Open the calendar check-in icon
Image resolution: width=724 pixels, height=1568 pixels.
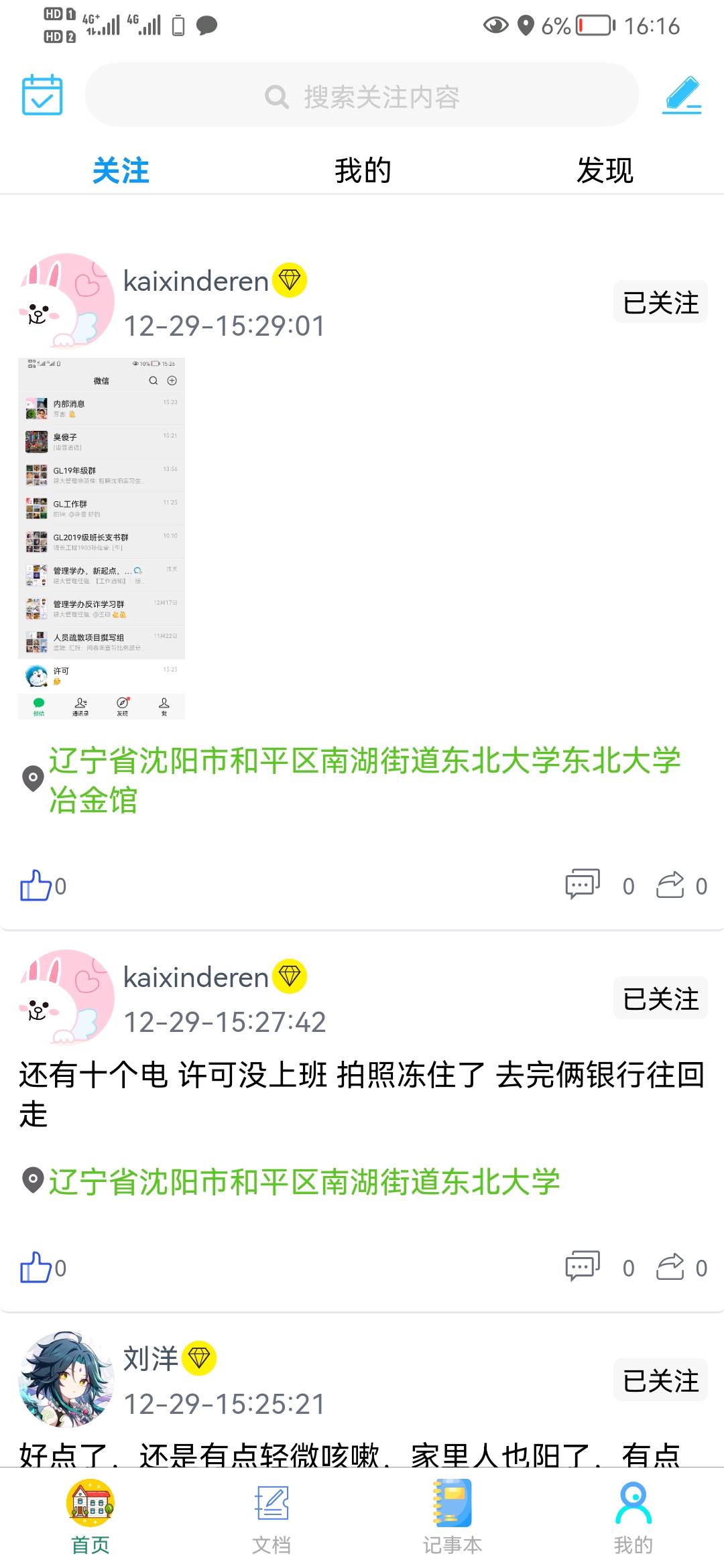(42, 95)
